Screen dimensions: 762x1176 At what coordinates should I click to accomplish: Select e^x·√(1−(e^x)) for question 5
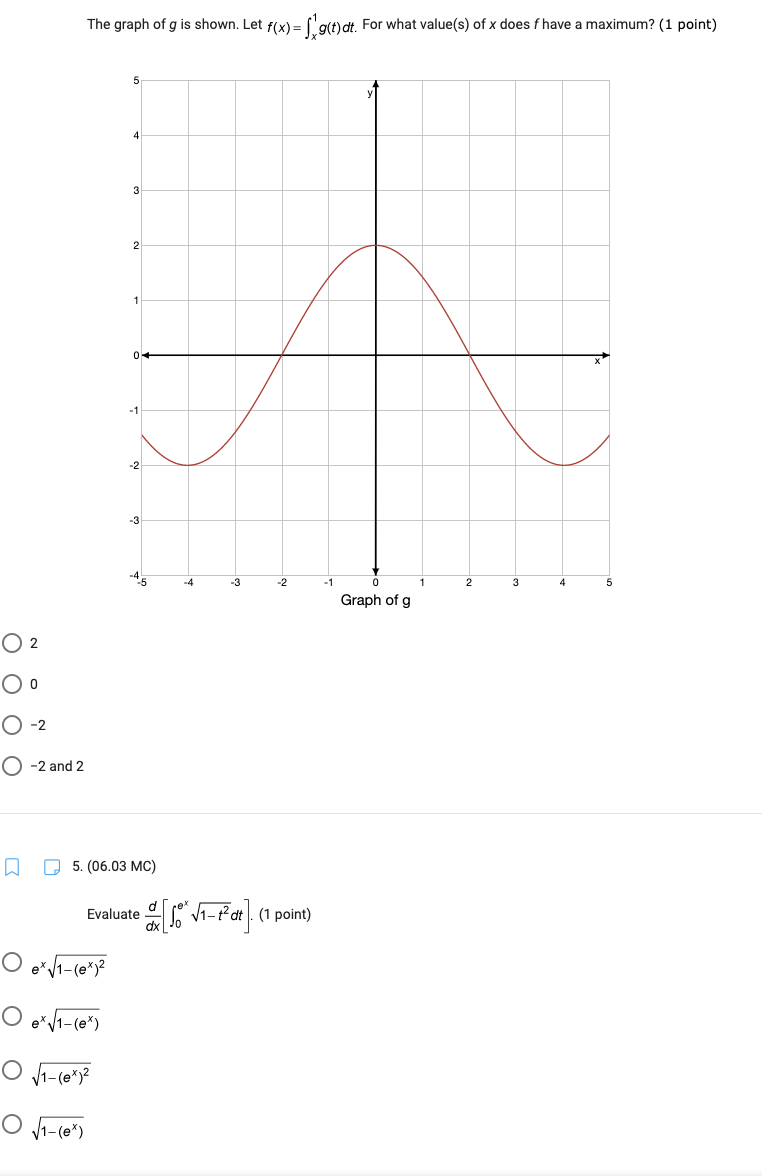coord(13,1017)
